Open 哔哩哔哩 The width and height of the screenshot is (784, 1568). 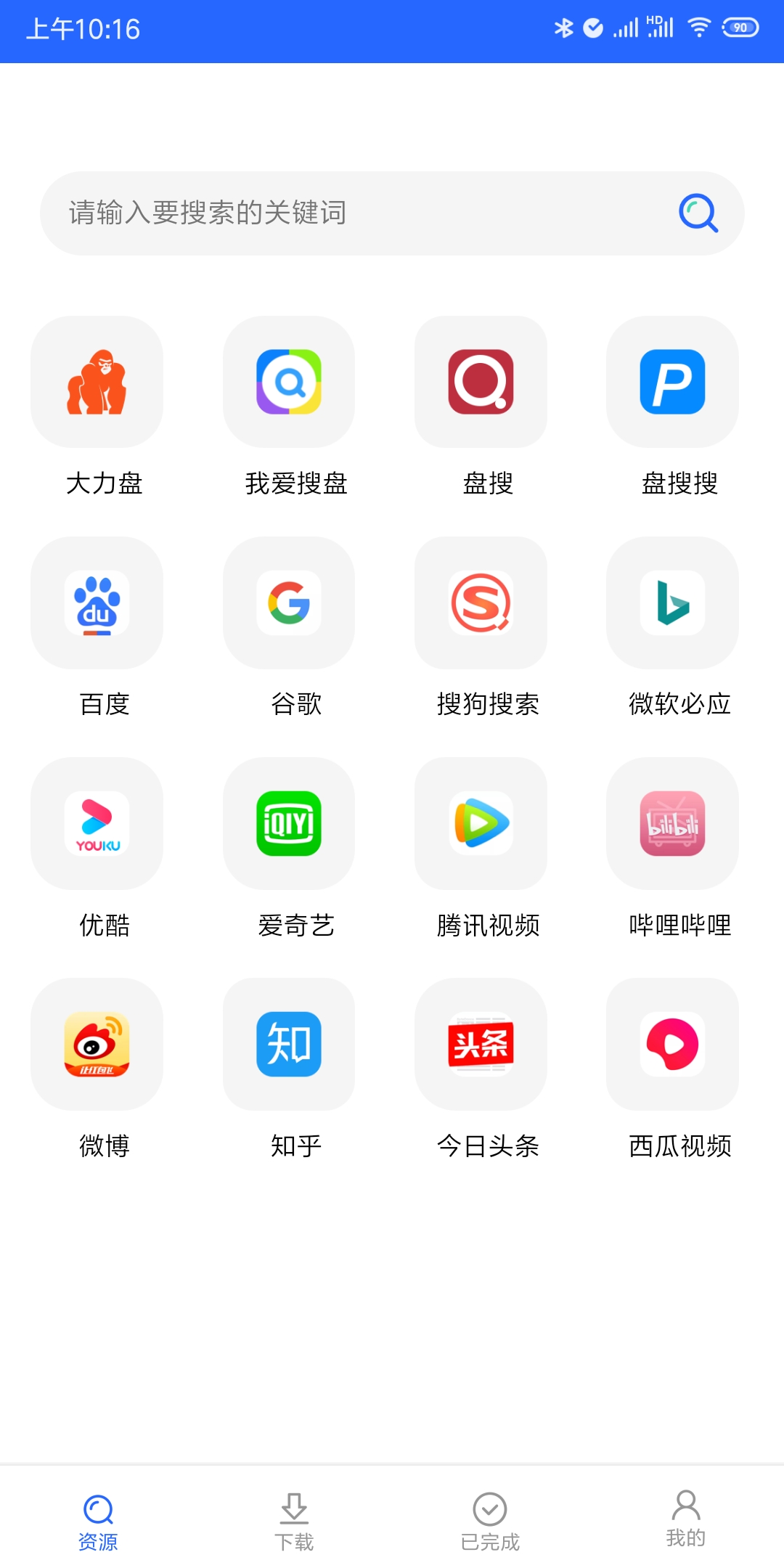[x=672, y=823]
